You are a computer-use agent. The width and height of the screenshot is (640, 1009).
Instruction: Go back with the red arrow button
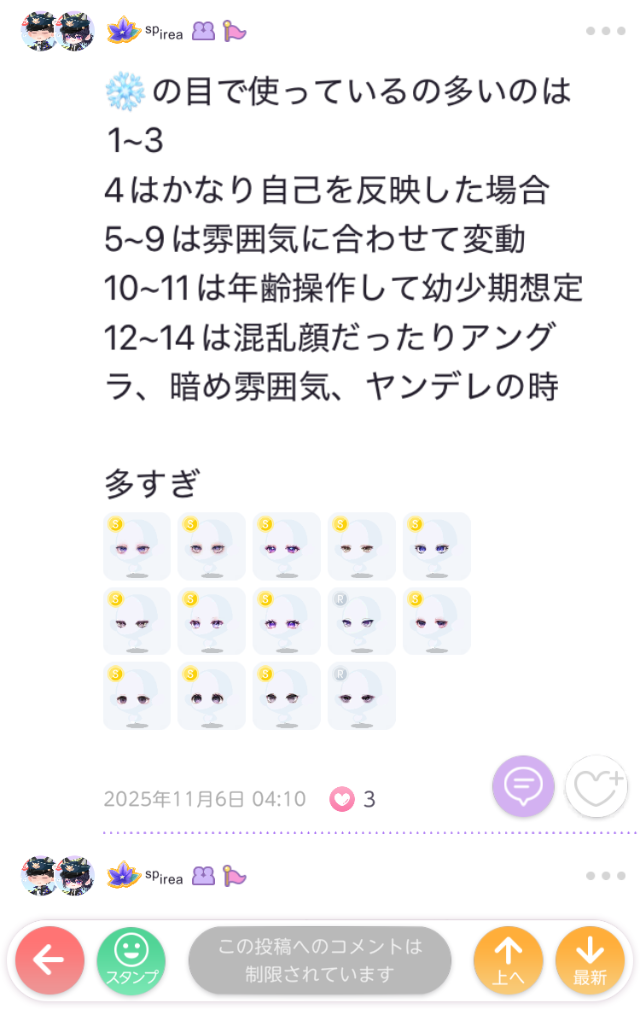[49, 960]
